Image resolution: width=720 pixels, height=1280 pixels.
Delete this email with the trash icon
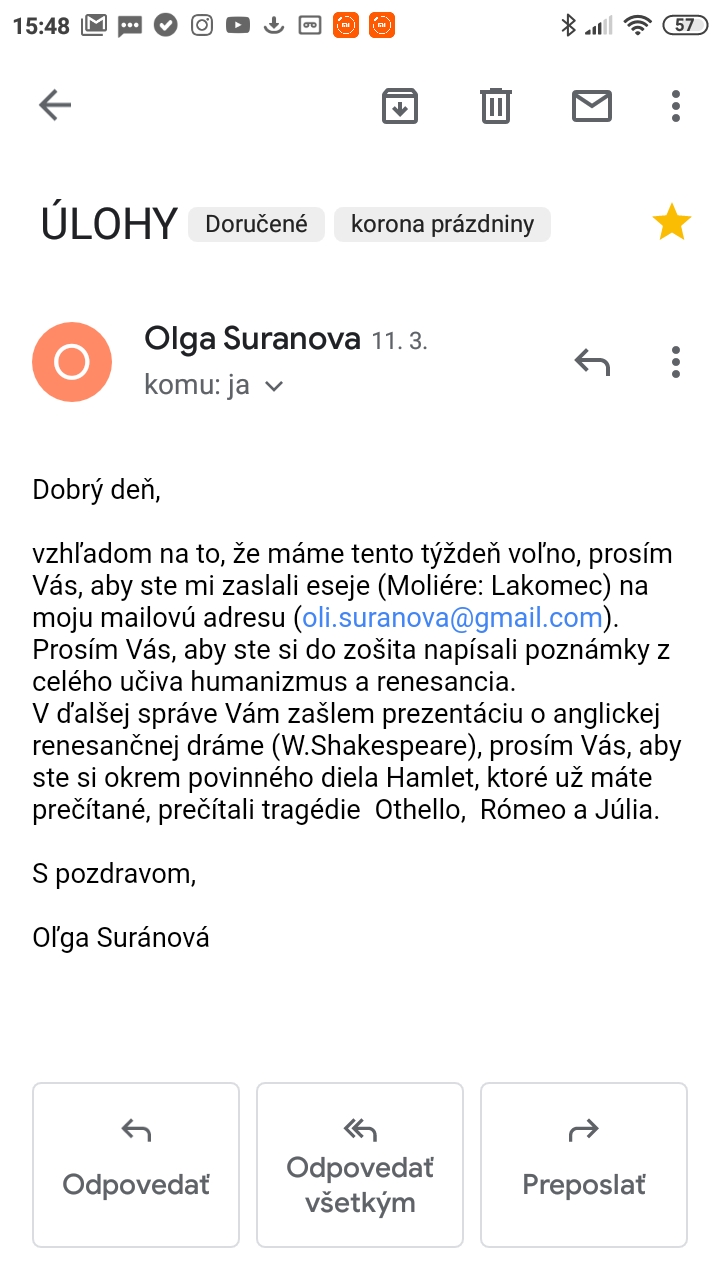coord(496,105)
